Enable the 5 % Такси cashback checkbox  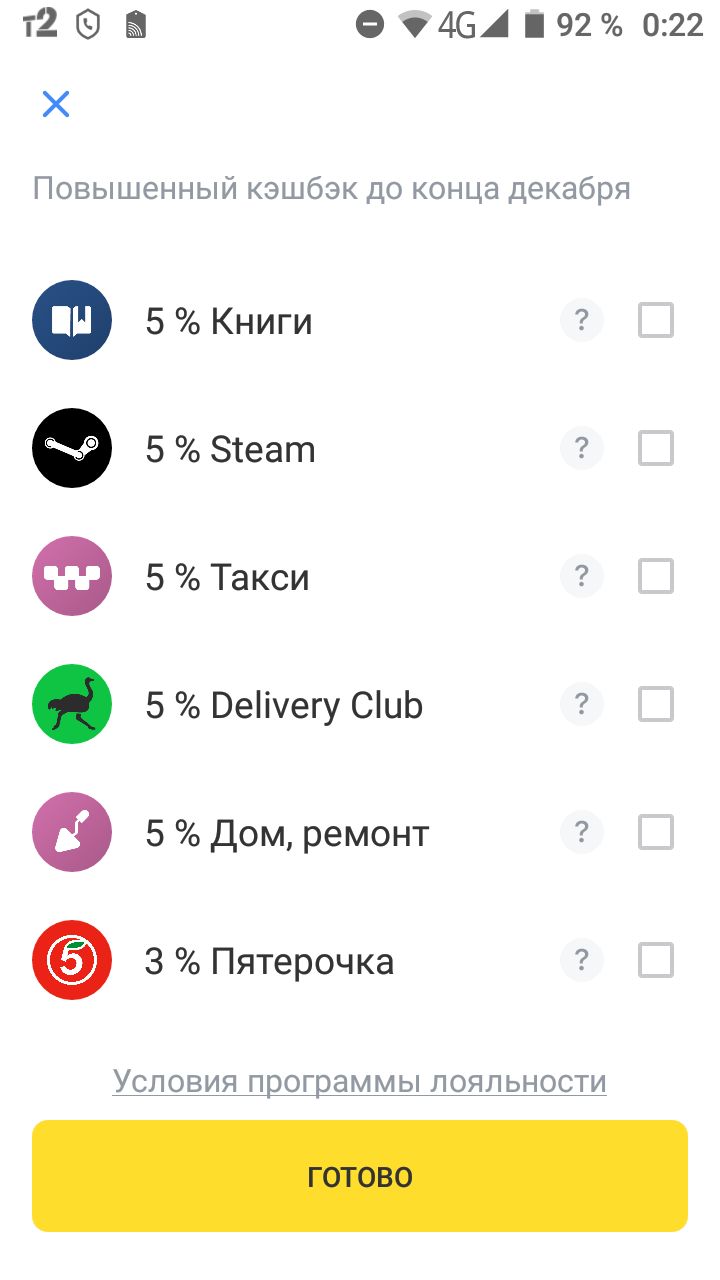pyautogui.click(x=656, y=577)
